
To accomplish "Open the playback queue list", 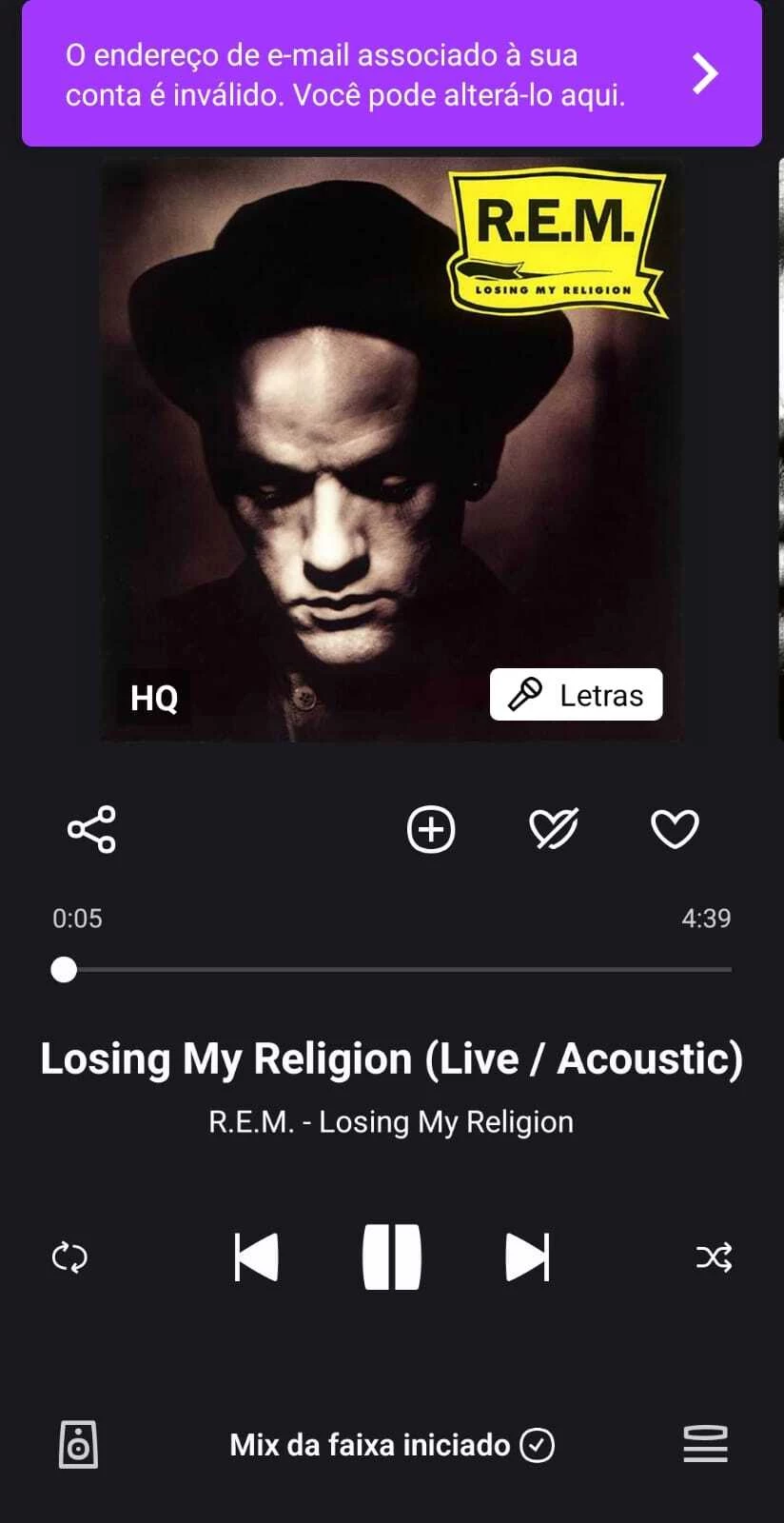I will 705,1445.
